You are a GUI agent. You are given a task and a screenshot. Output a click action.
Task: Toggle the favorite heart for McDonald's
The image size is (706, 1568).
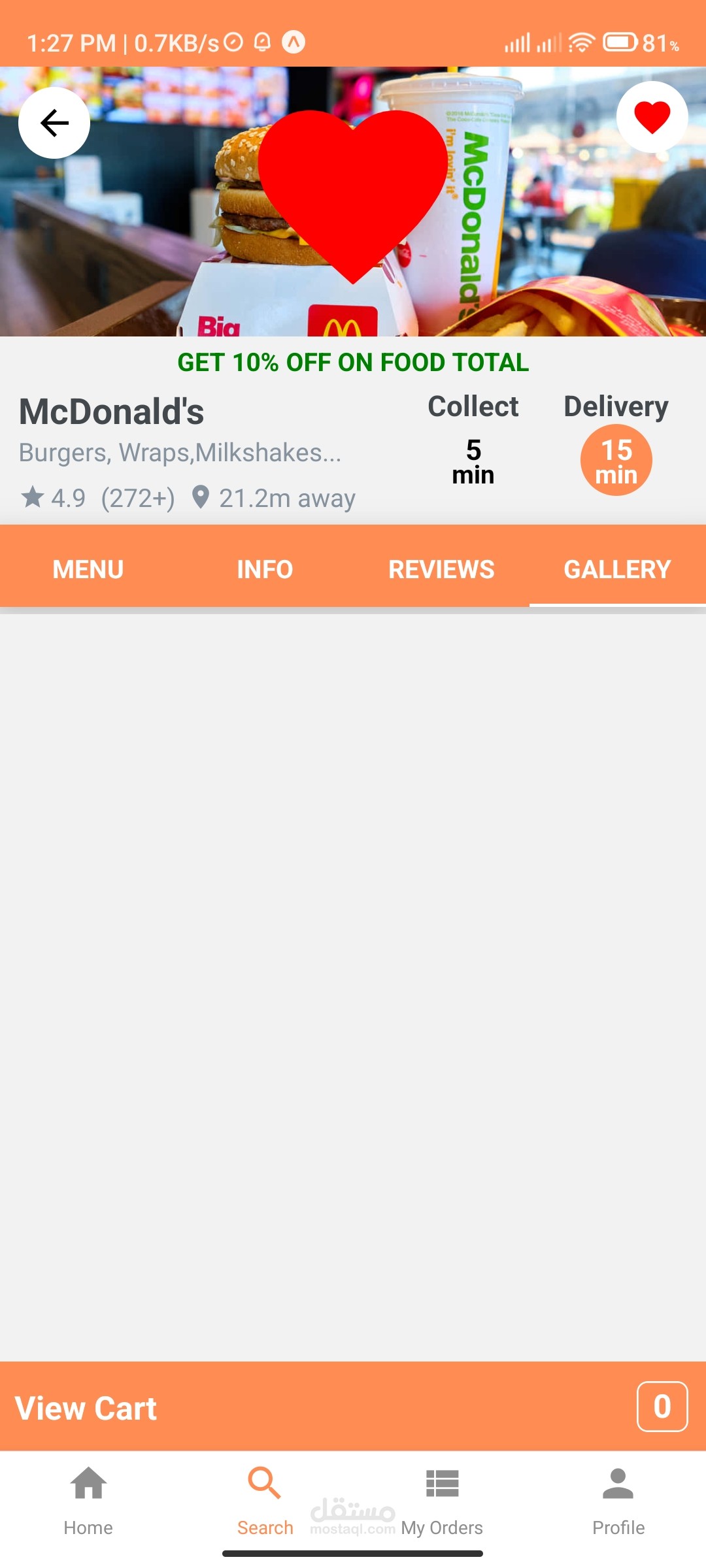click(652, 118)
